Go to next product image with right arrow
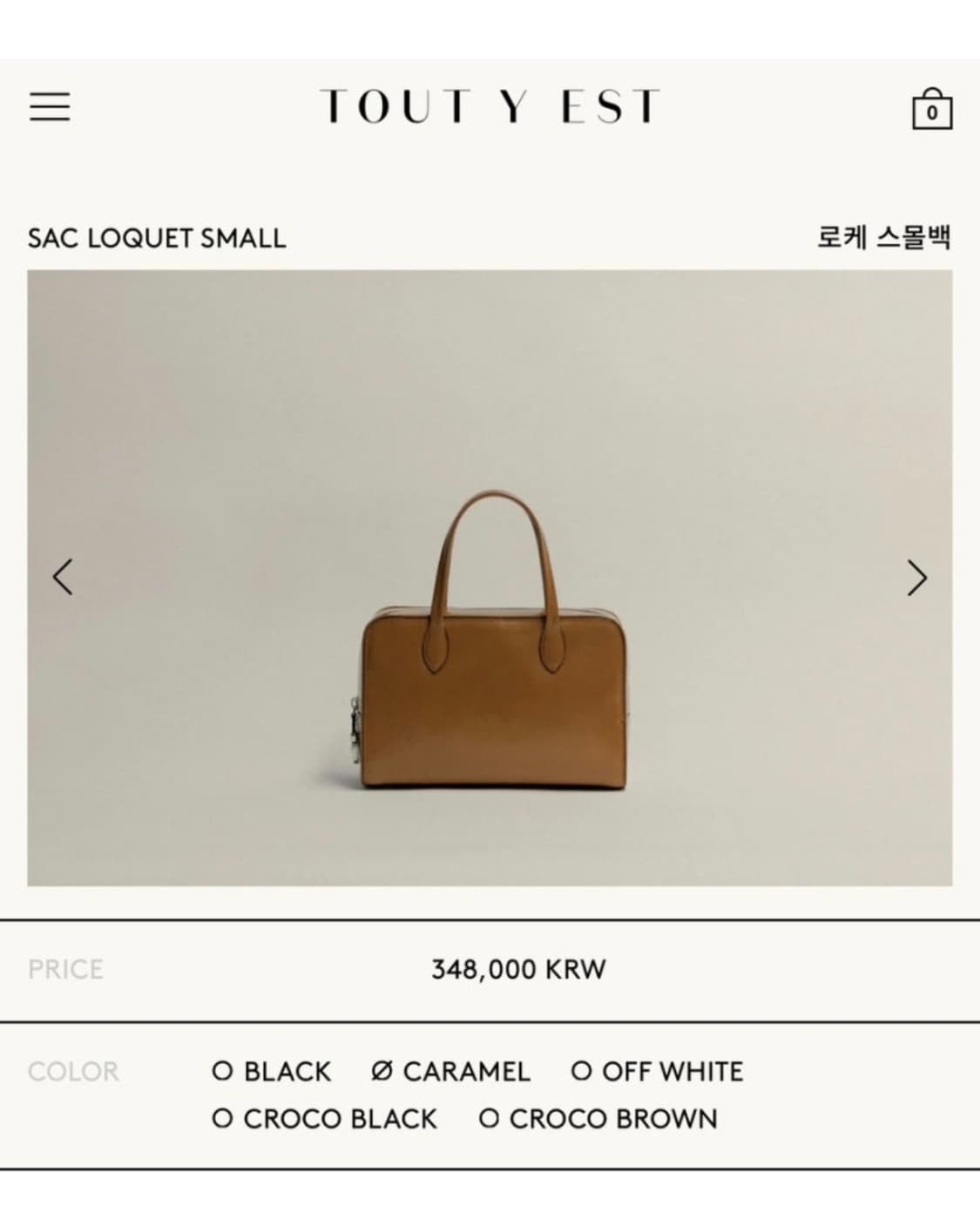980x1227 pixels. click(x=917, y=577)
